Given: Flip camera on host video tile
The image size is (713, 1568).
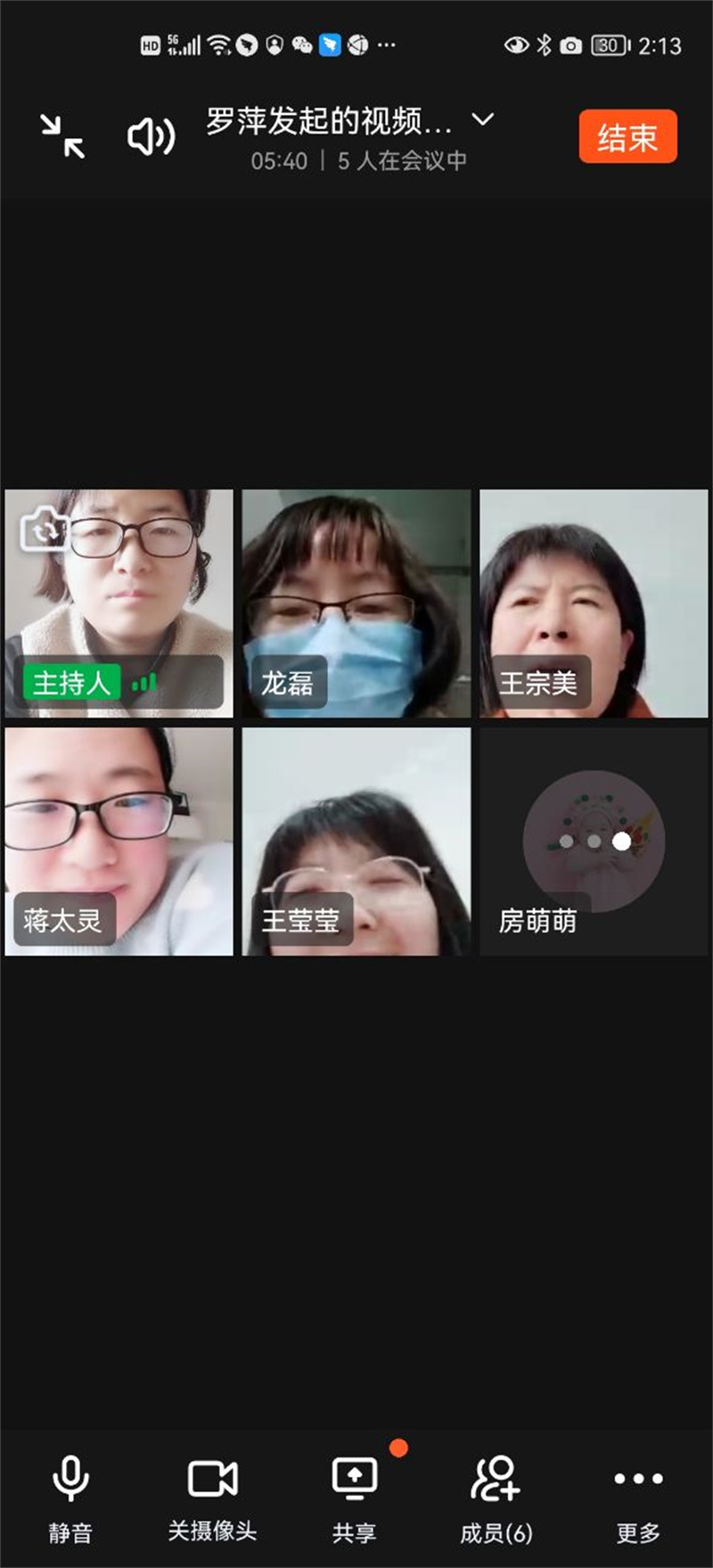Looking at the screenshot, I should point(44,530).
